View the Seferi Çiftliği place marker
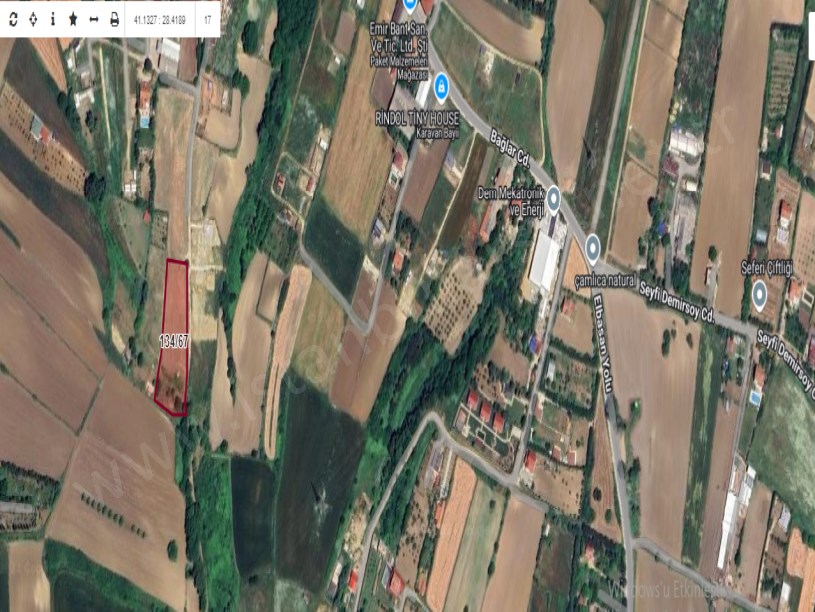This screenshot has height=612, width=815. 759,293
